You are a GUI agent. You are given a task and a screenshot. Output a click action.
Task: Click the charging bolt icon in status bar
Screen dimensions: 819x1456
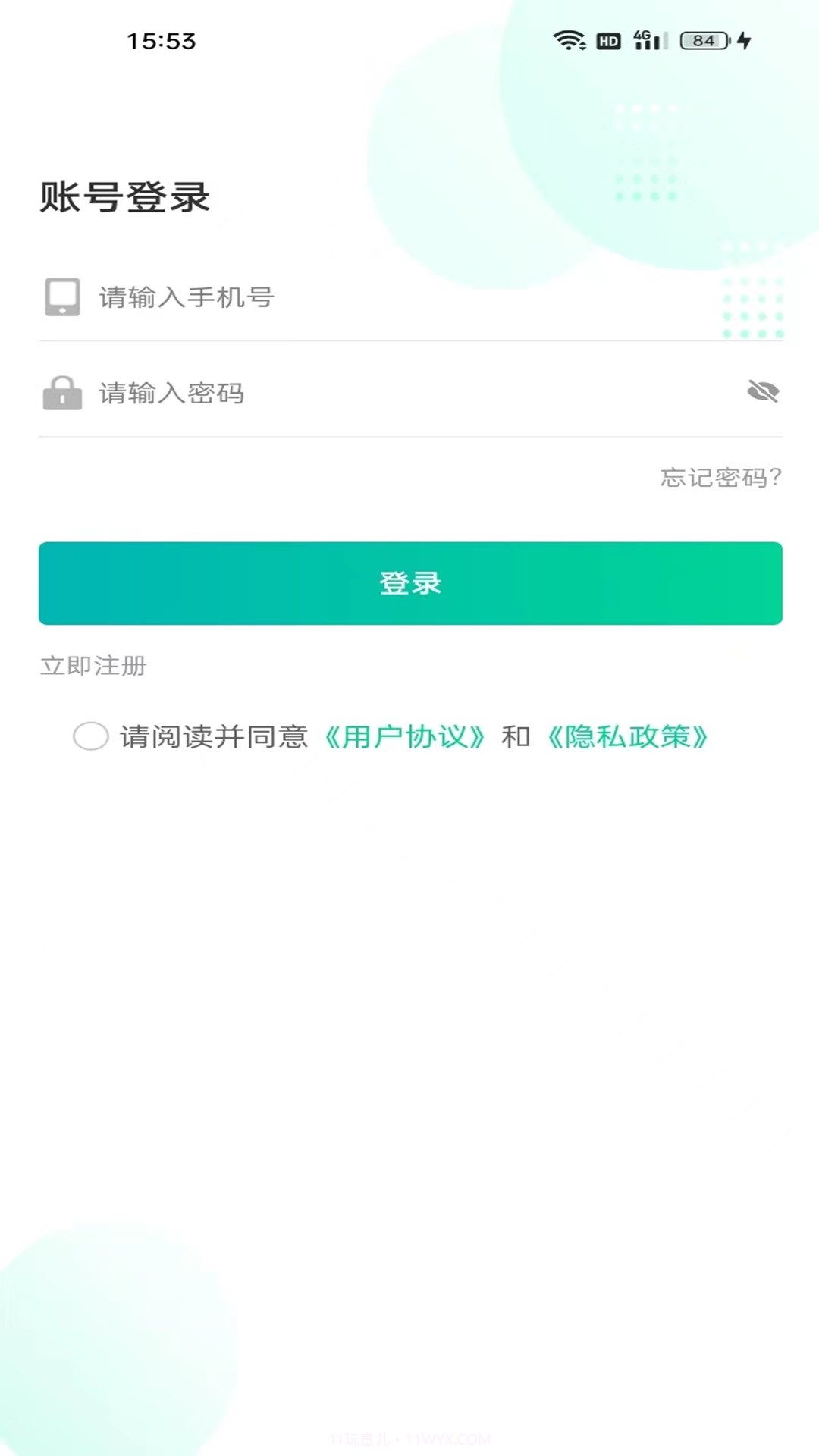743,42
